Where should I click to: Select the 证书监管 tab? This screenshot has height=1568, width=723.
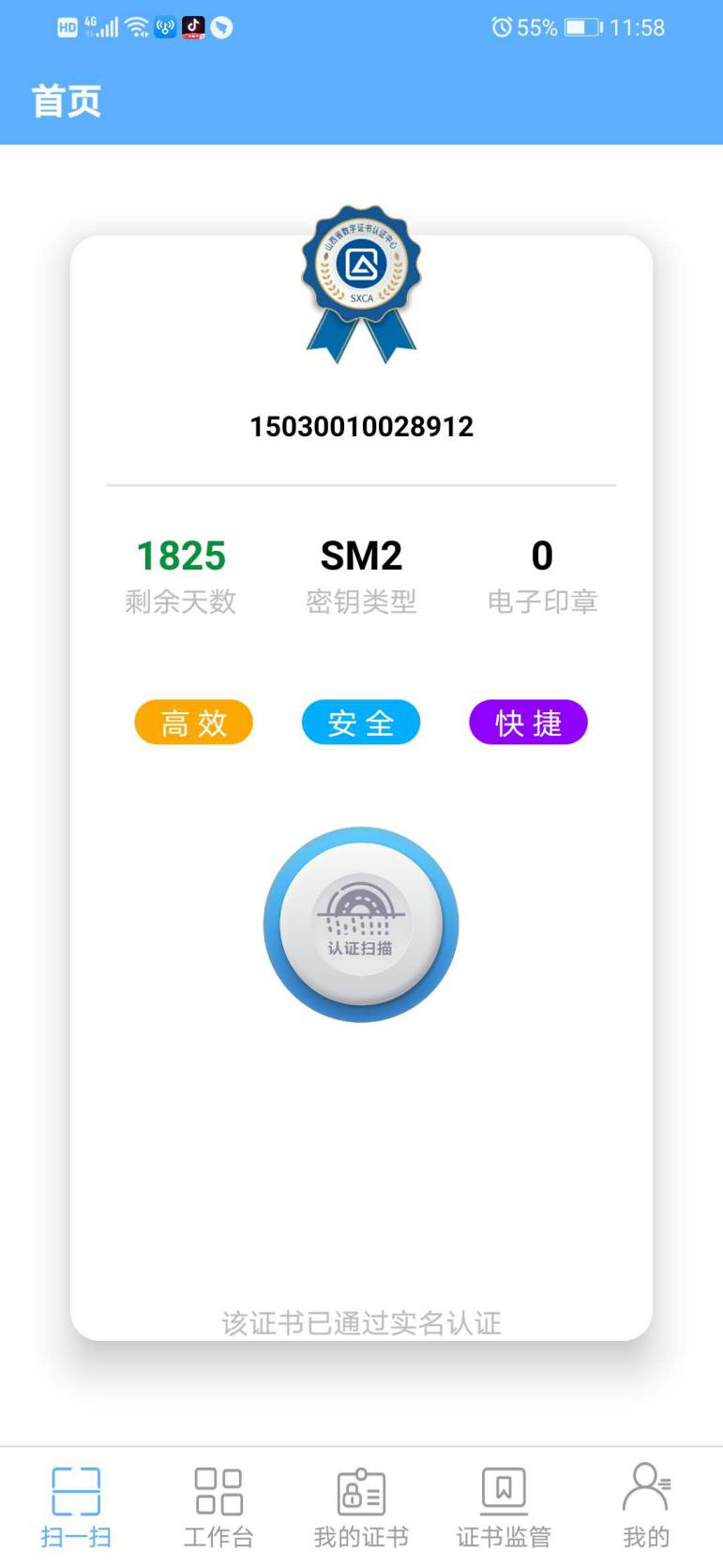coord(504,1507)
